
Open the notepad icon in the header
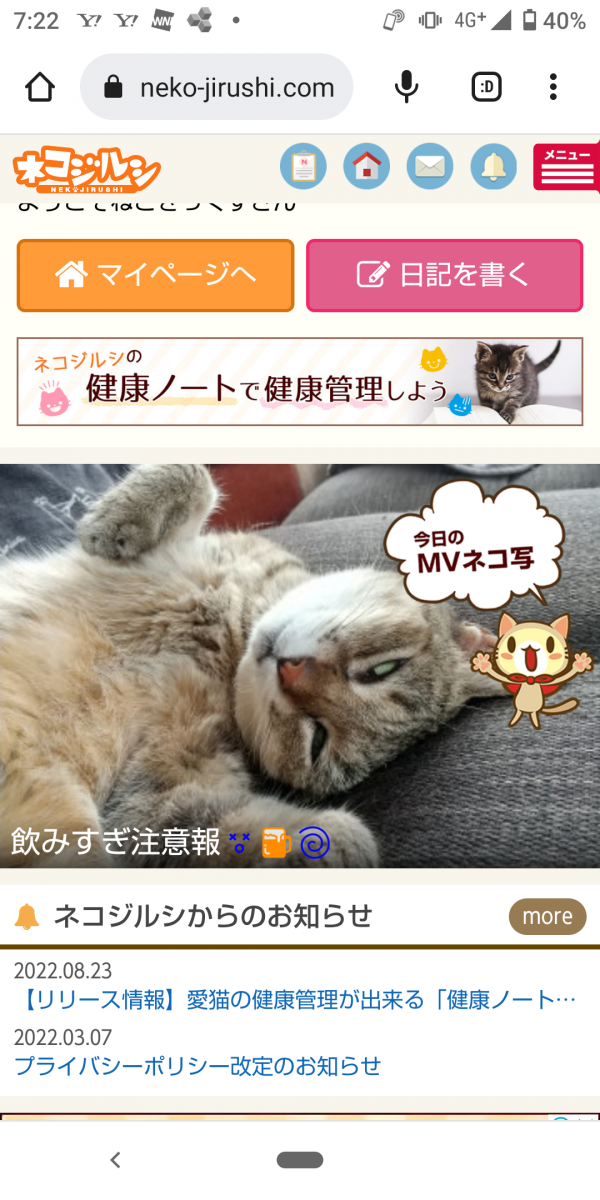pos(302,167)
